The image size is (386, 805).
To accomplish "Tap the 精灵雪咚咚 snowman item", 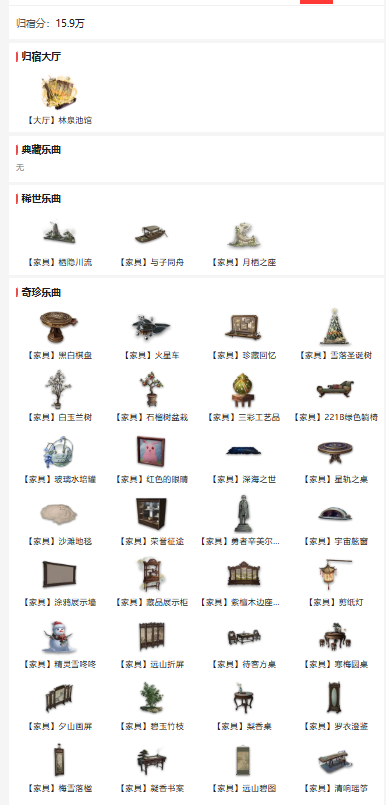I will (x=59, y=644).
